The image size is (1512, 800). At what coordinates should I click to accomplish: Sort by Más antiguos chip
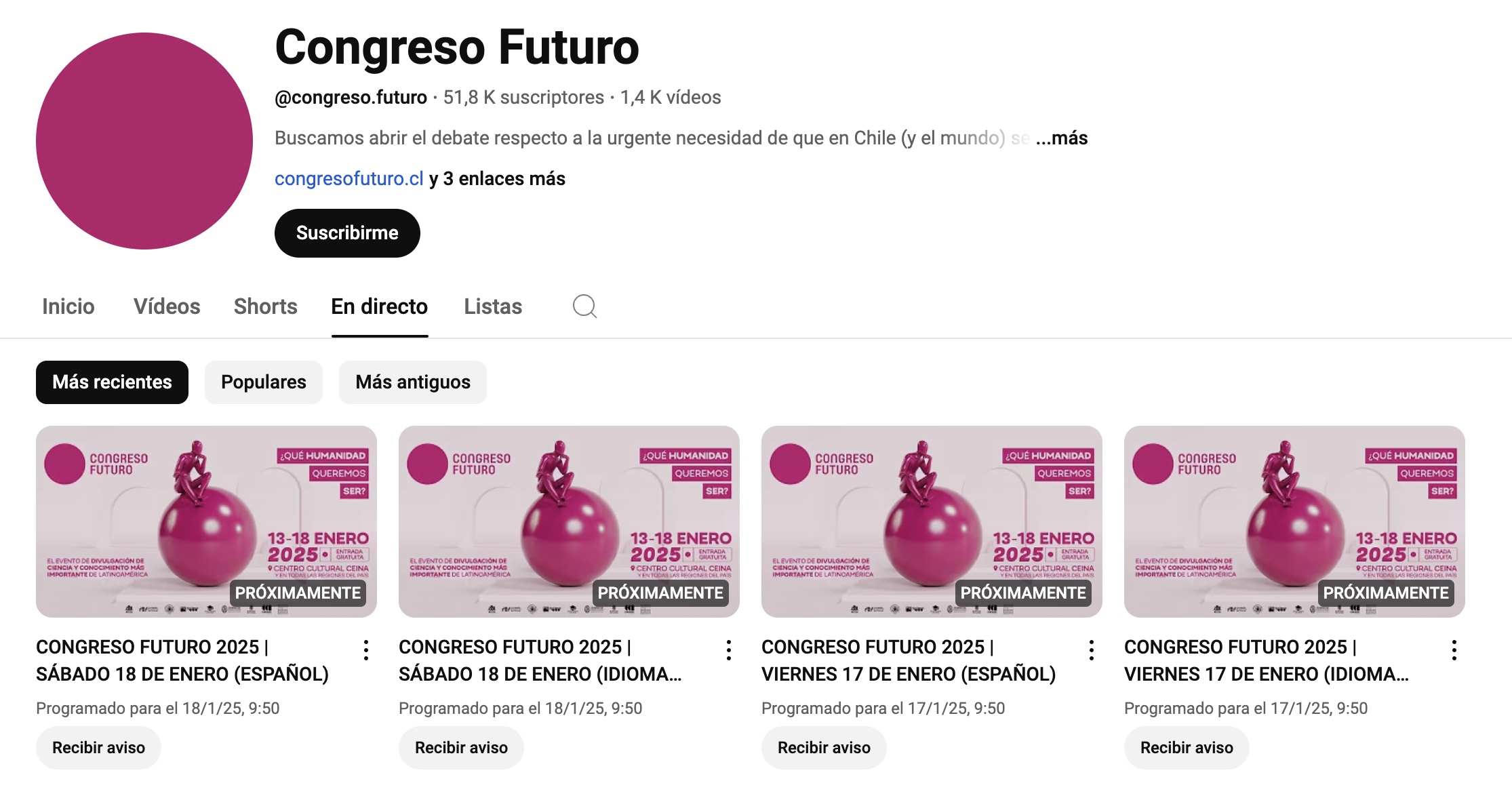point(412,382)
